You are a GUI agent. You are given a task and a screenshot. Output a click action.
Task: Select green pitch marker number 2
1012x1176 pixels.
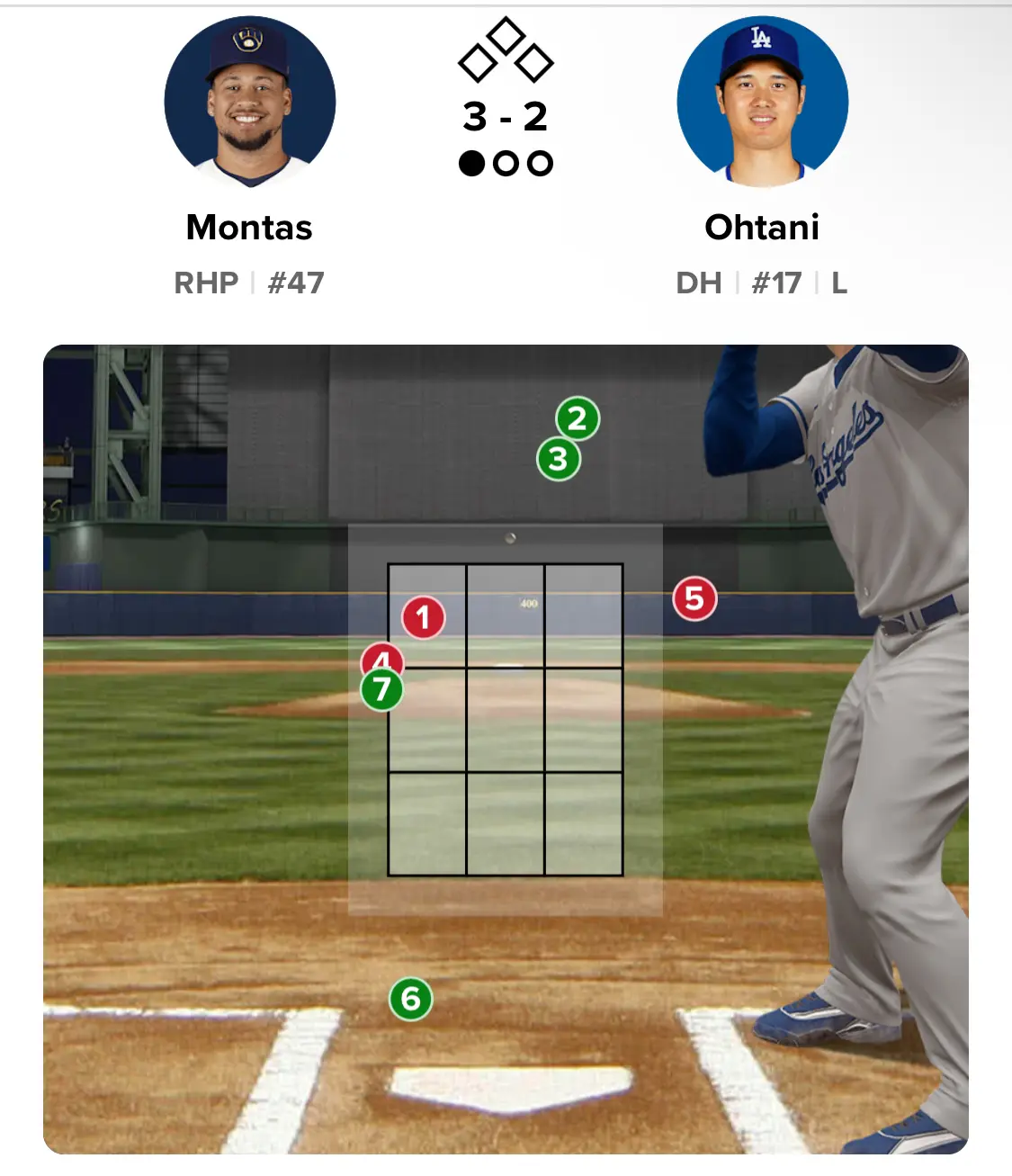point(578,418)
